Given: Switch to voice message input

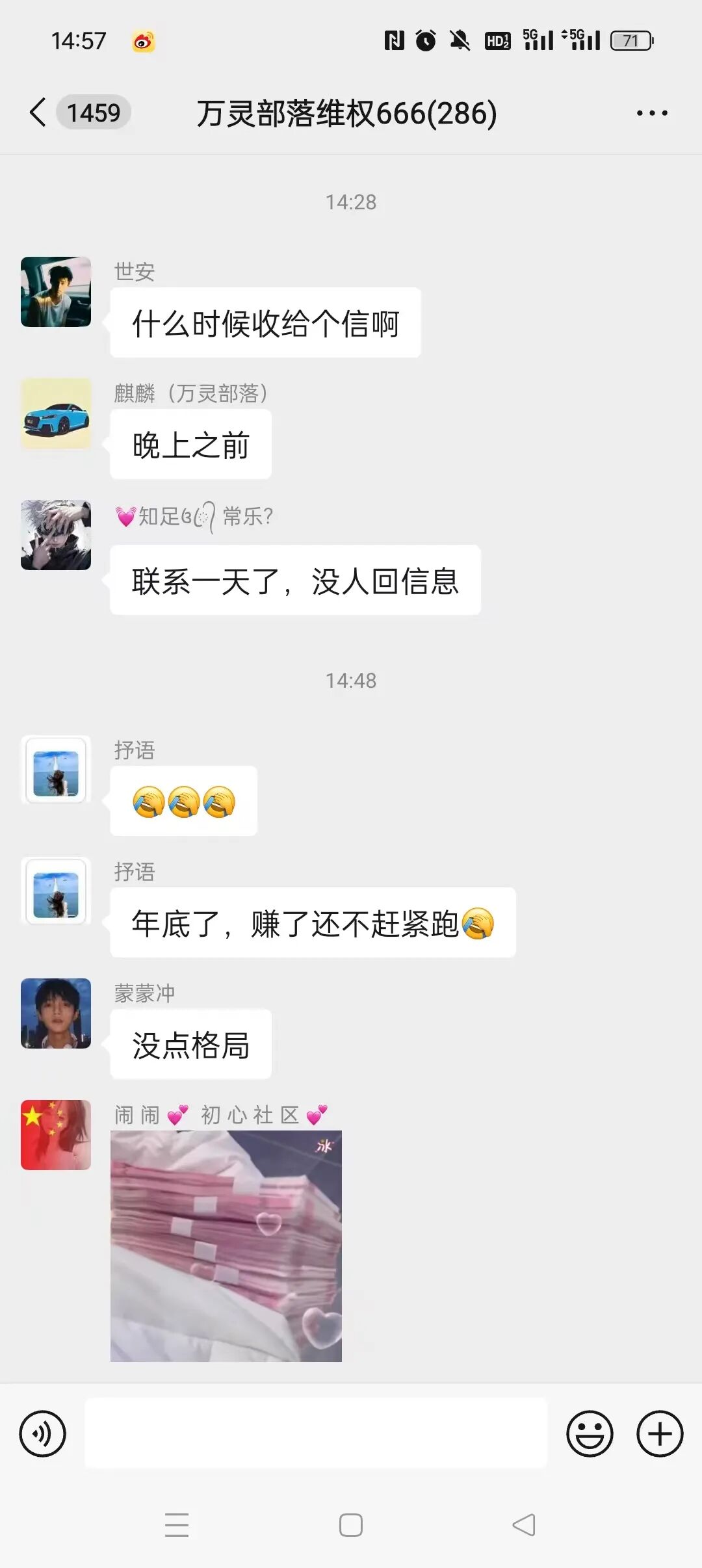Looking at the screenshot, I should pyautogui.click(x=43, y=1433).
